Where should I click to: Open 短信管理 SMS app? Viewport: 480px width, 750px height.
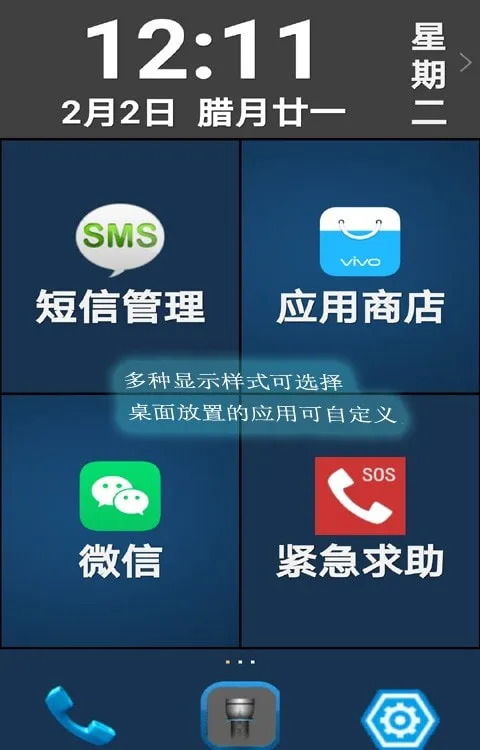(120, 266)
